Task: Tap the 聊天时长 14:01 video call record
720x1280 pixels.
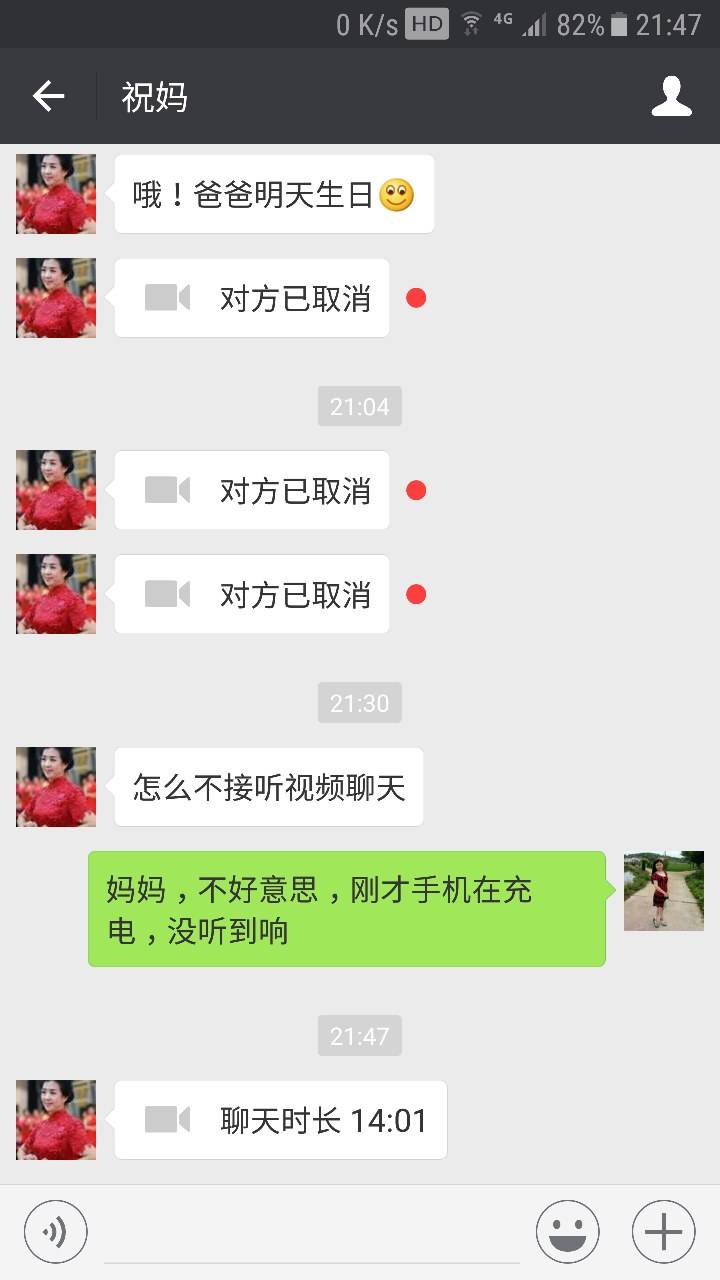Action: tap(281, 1120)
